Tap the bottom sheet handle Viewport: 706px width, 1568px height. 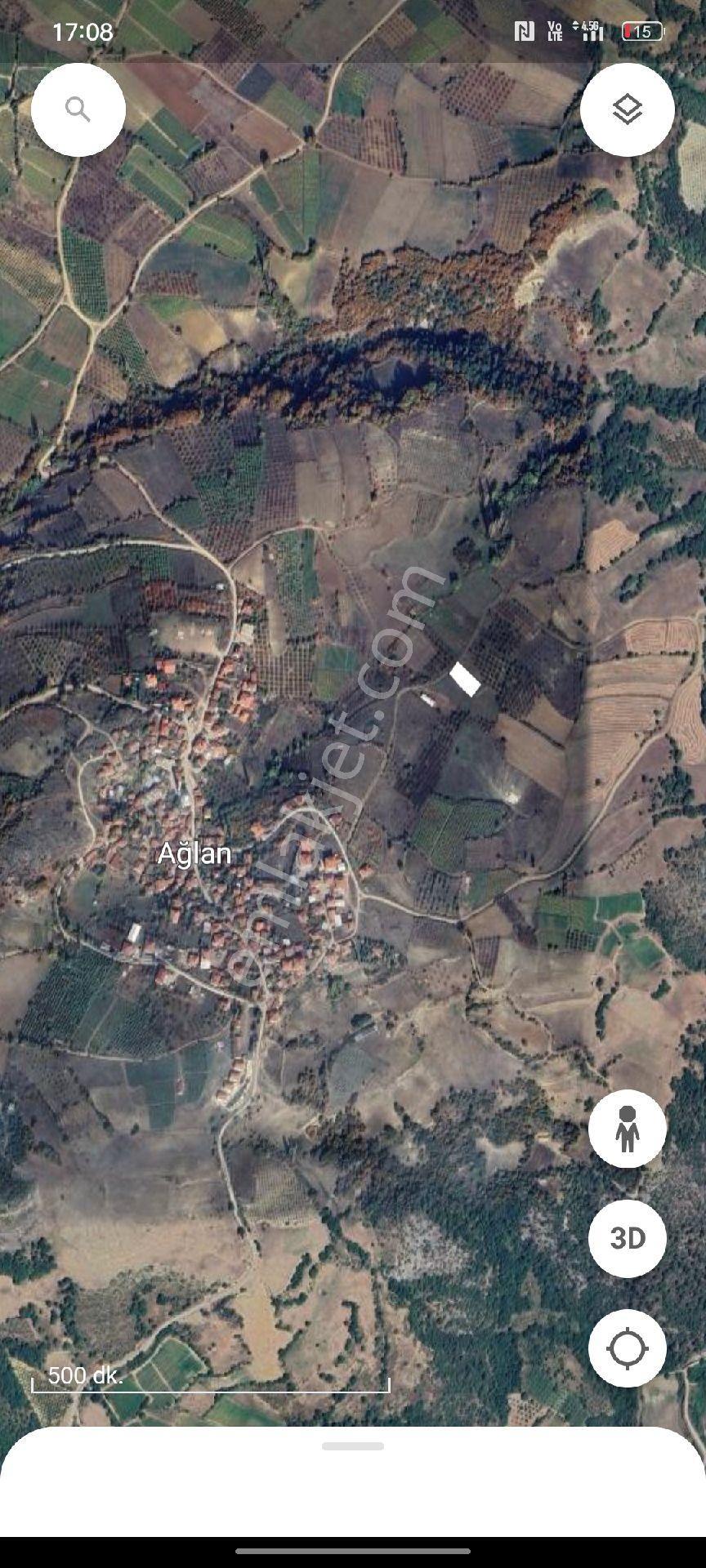point(353,1446)
